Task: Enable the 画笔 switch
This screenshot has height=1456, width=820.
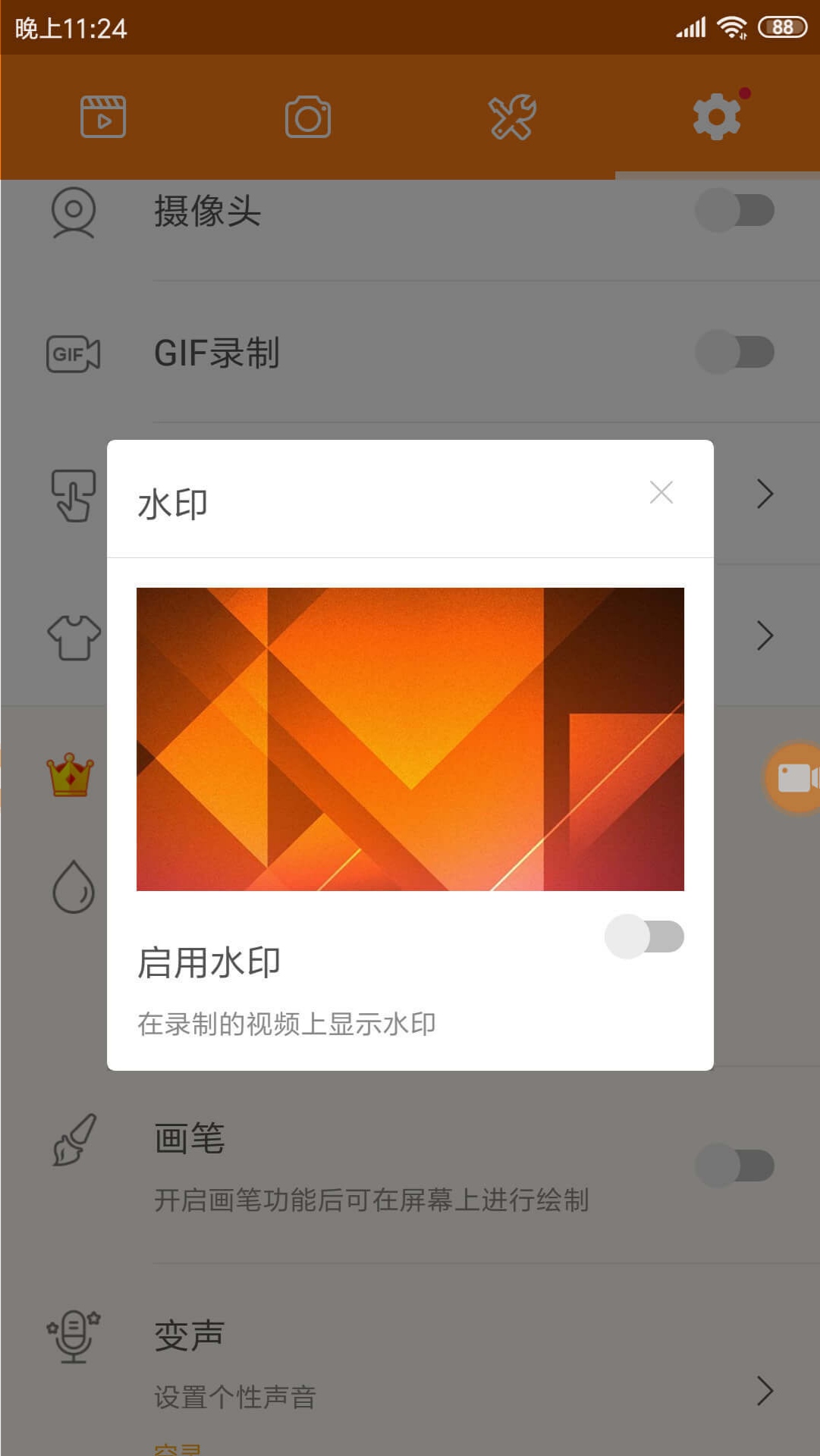Action: click(735, 1166)
